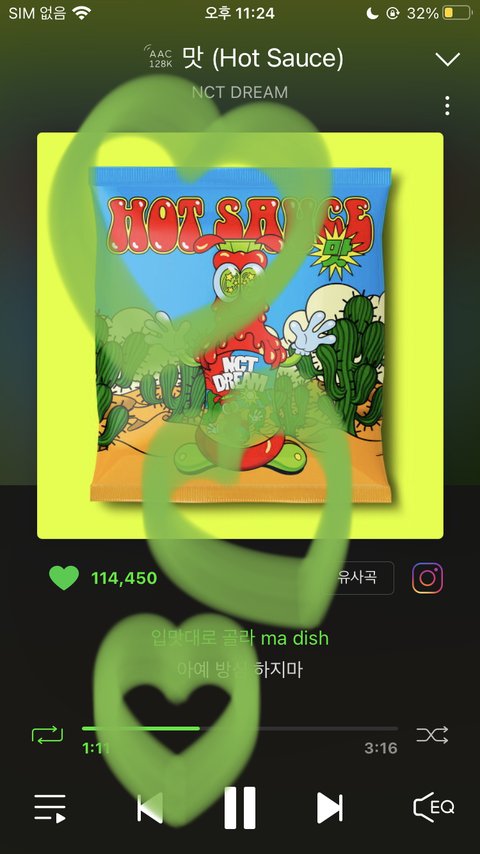Collapse the player with the down chevron

coord(448,59)
